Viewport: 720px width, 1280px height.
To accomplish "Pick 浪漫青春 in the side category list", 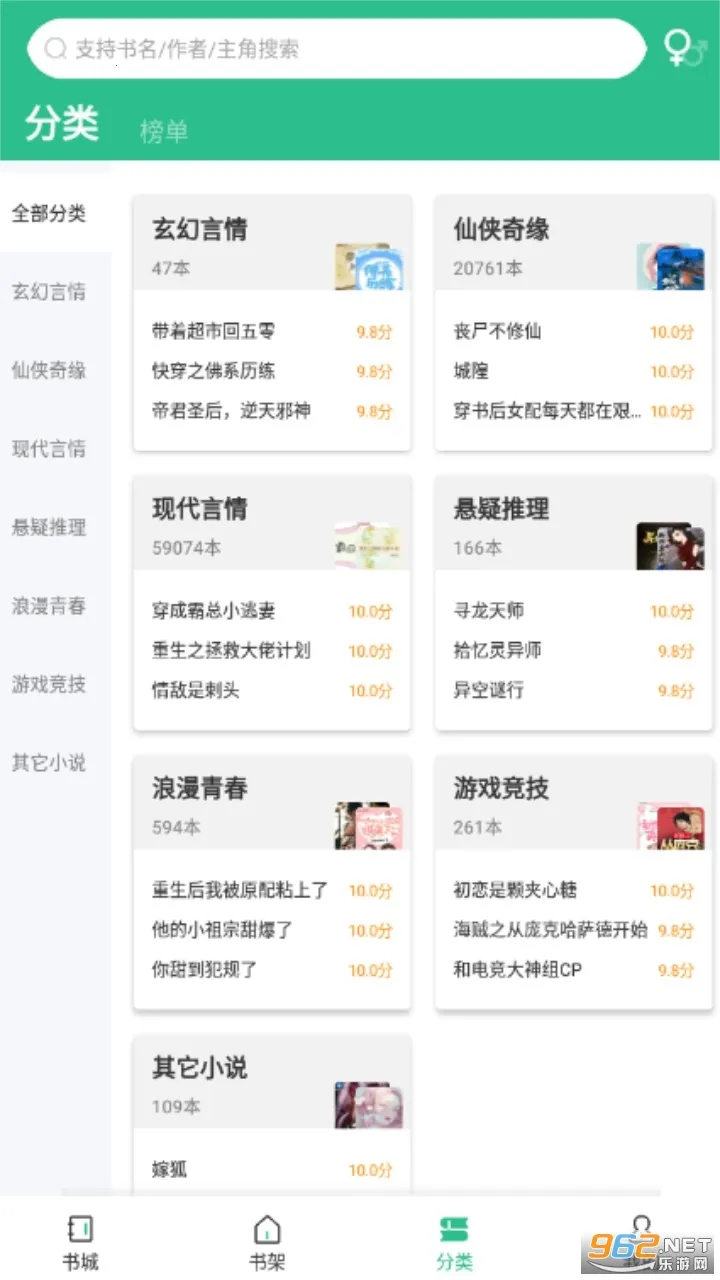I will (x=49, y=606).
